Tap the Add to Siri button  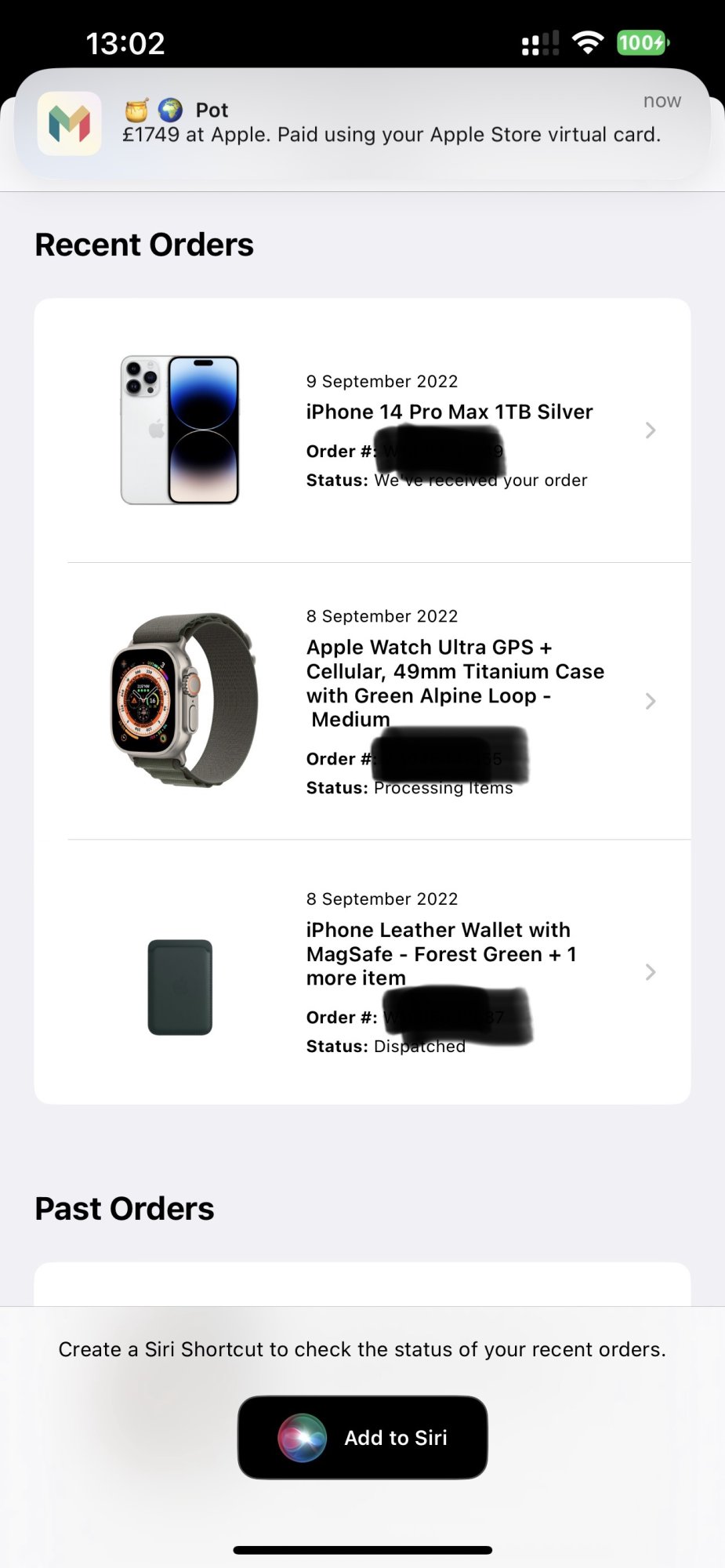tap(362, 1437)
